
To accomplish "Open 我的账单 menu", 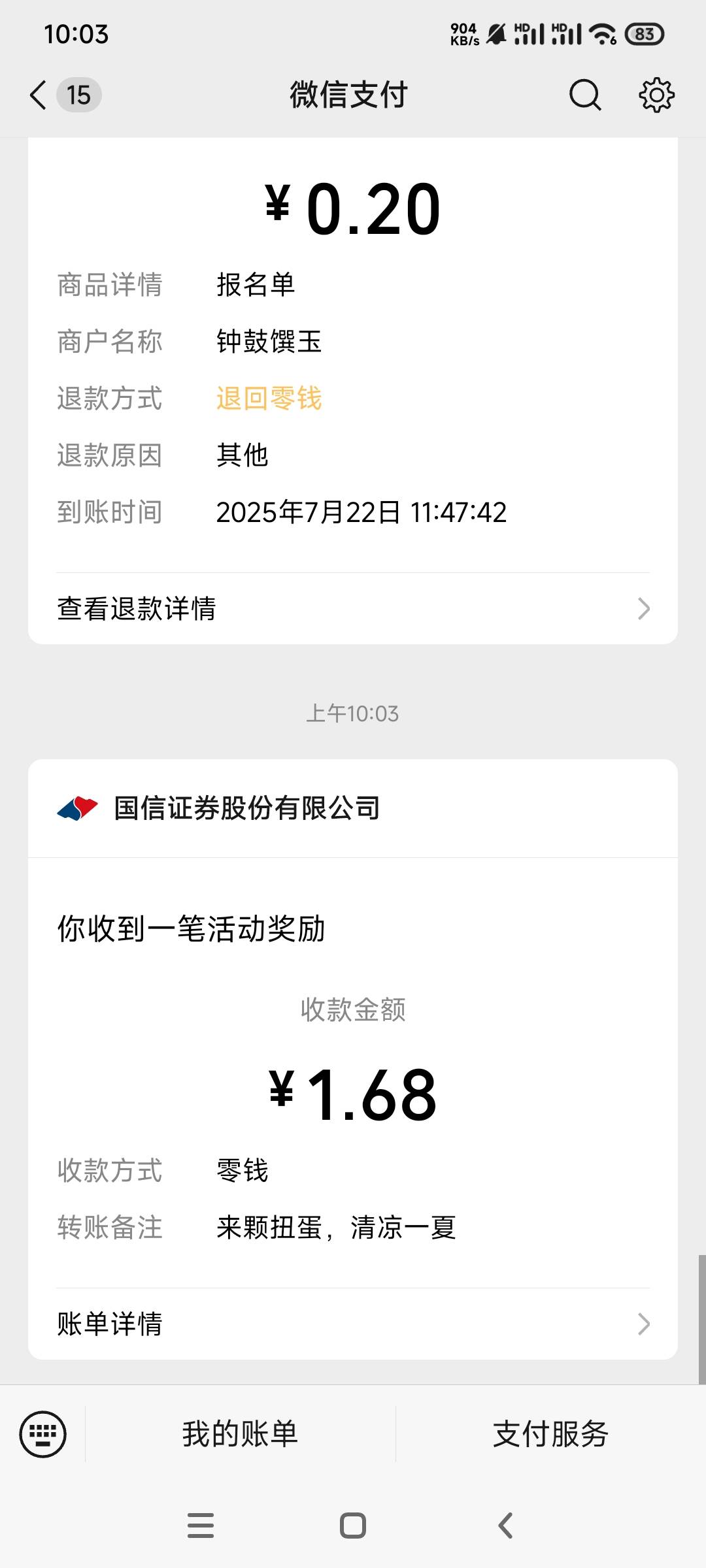I will tap(240, 1434).
